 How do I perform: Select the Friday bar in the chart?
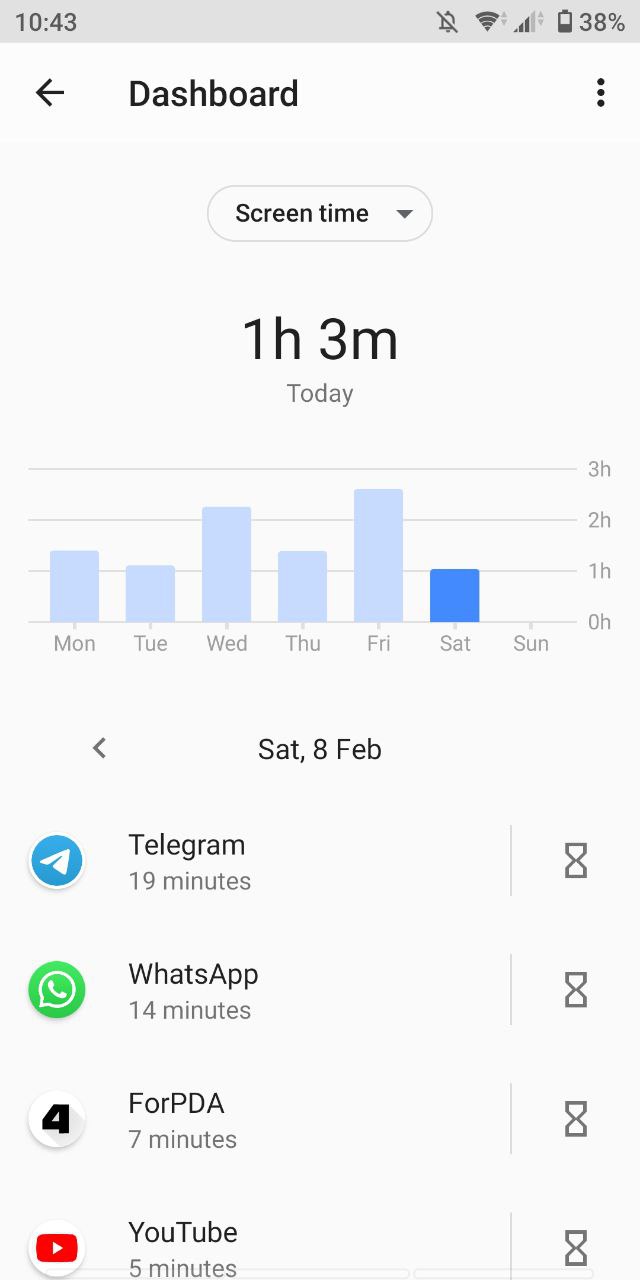click(x=378, y=555)
